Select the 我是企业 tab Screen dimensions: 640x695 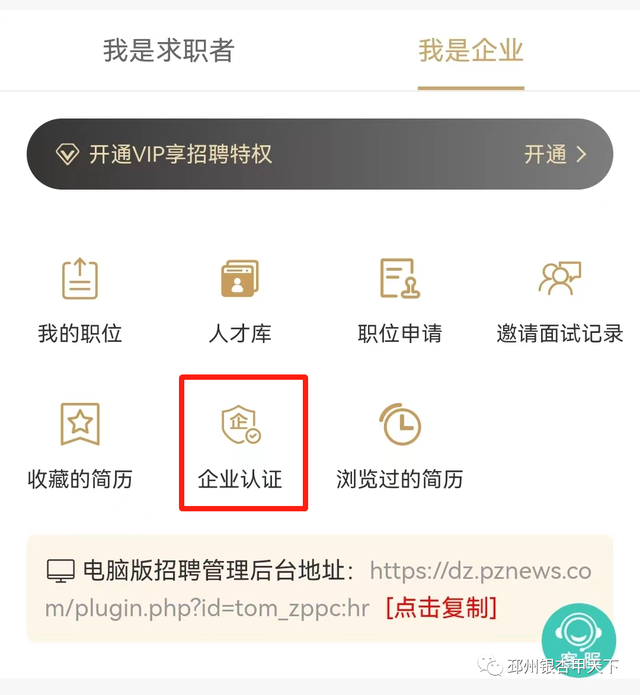(470, 50)
